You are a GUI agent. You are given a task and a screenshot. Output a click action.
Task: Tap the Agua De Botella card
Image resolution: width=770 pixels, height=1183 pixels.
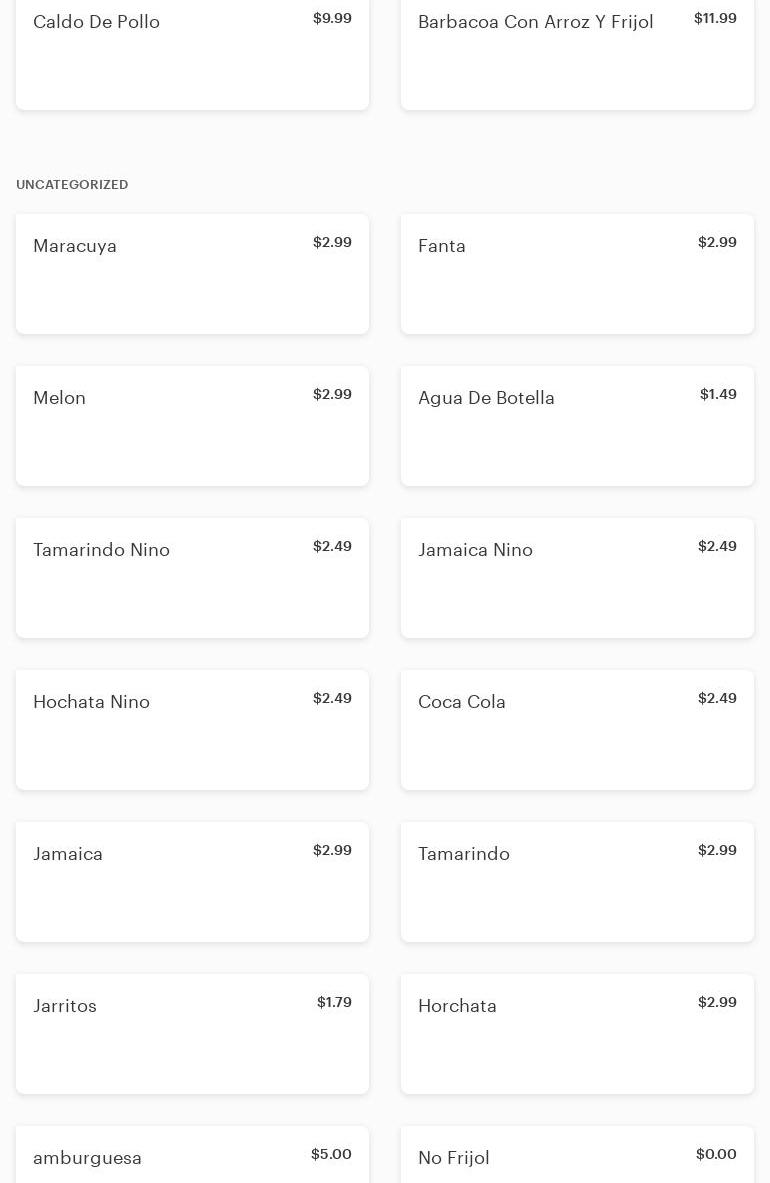[577, 426]
